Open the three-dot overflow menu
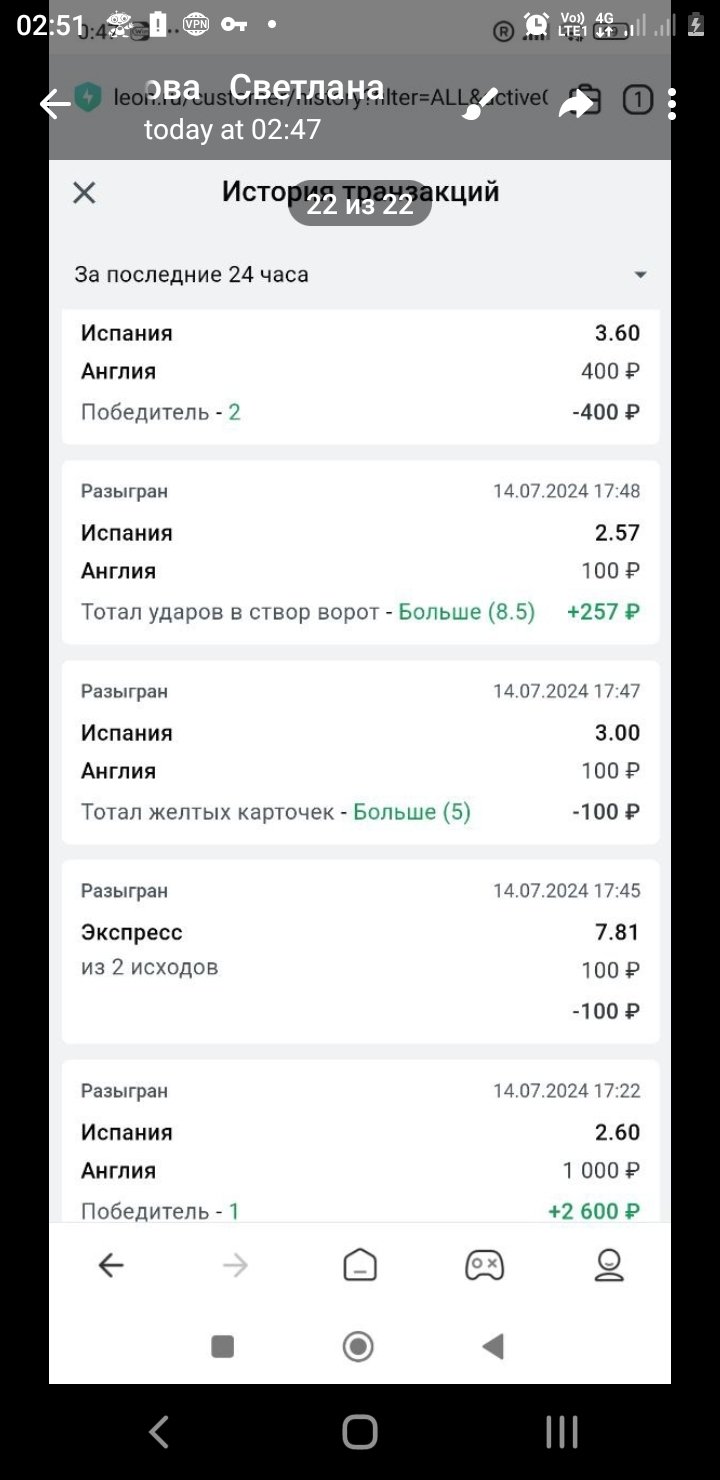 pos(672,104)
